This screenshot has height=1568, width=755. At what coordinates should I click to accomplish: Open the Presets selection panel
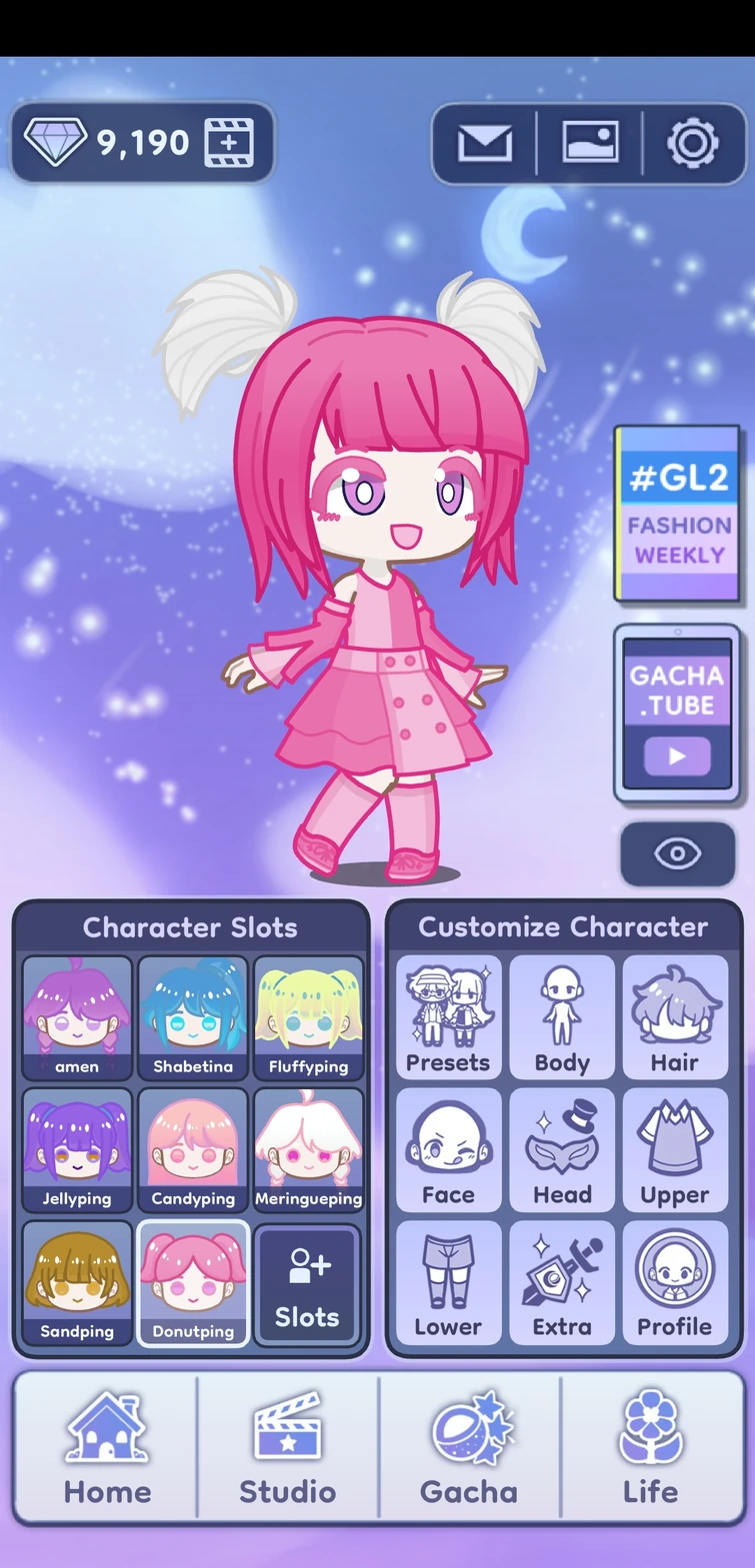click(448, 1017)
